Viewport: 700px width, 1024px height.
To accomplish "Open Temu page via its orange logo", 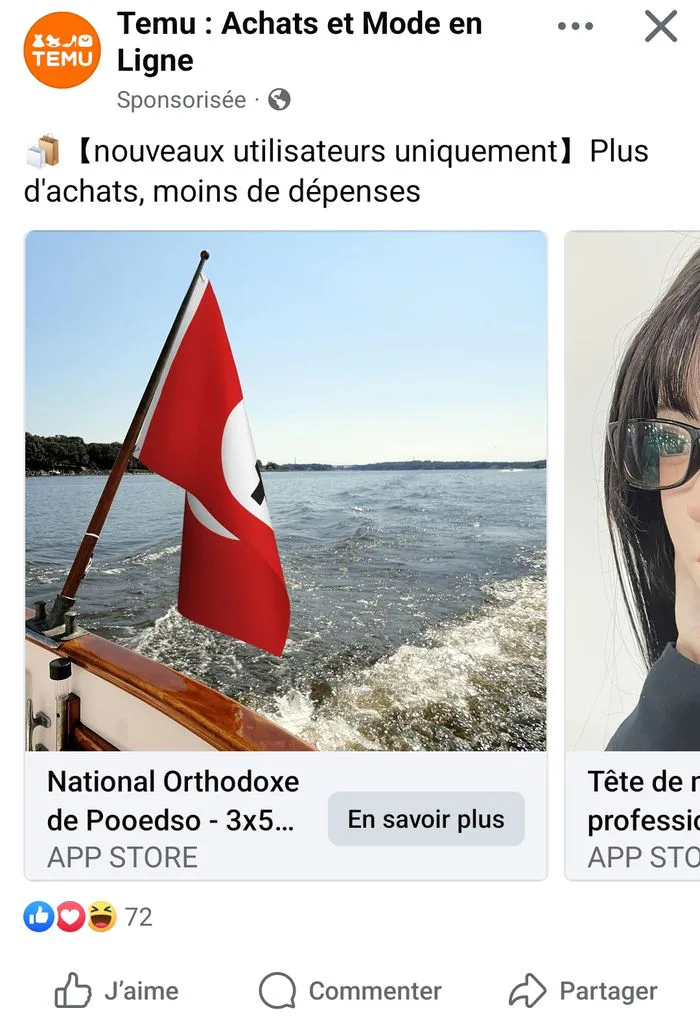I will tap(63, 50).
